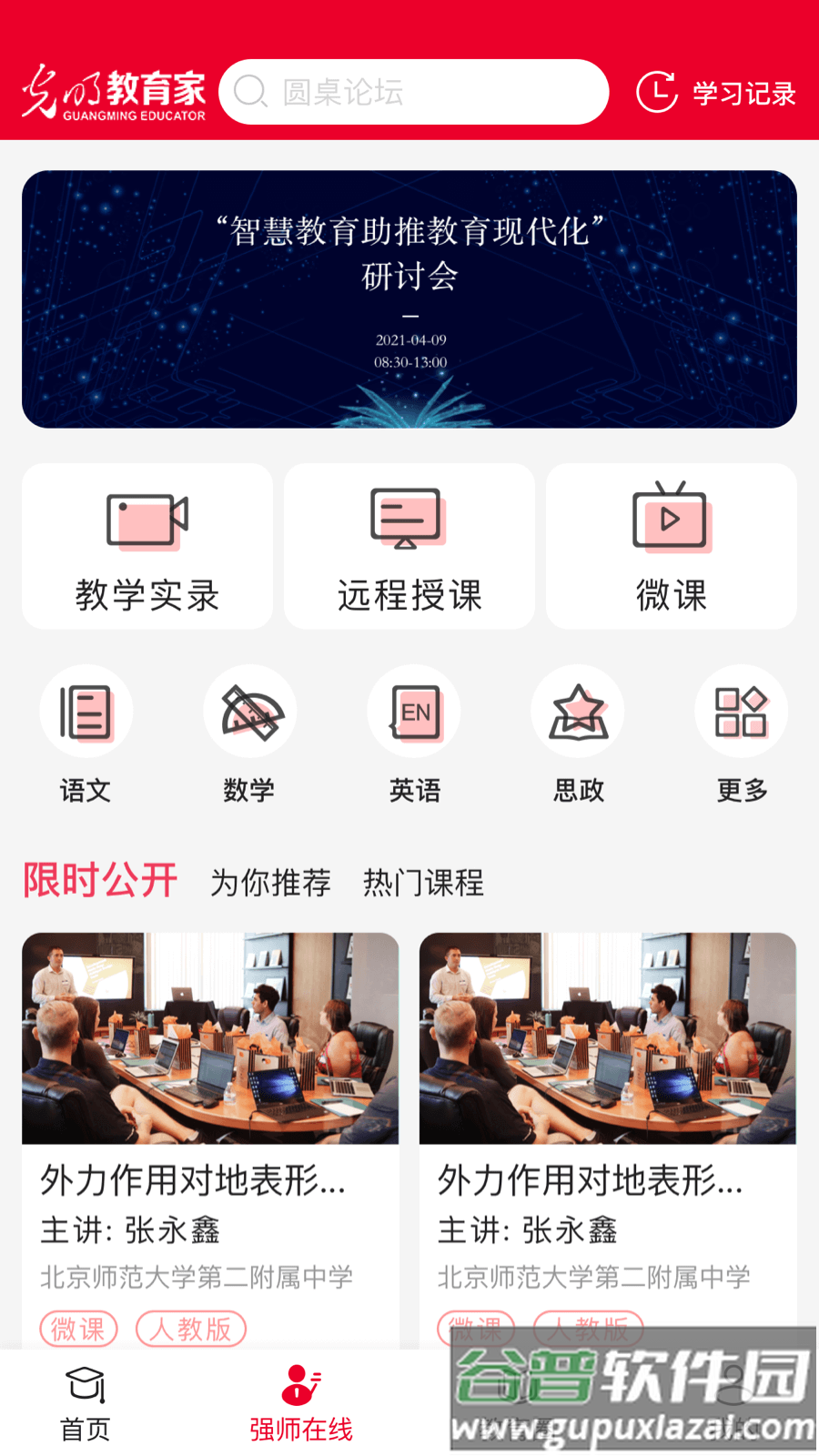Select the 英语 subject
819x1456 pixels.
pos(414,733)
